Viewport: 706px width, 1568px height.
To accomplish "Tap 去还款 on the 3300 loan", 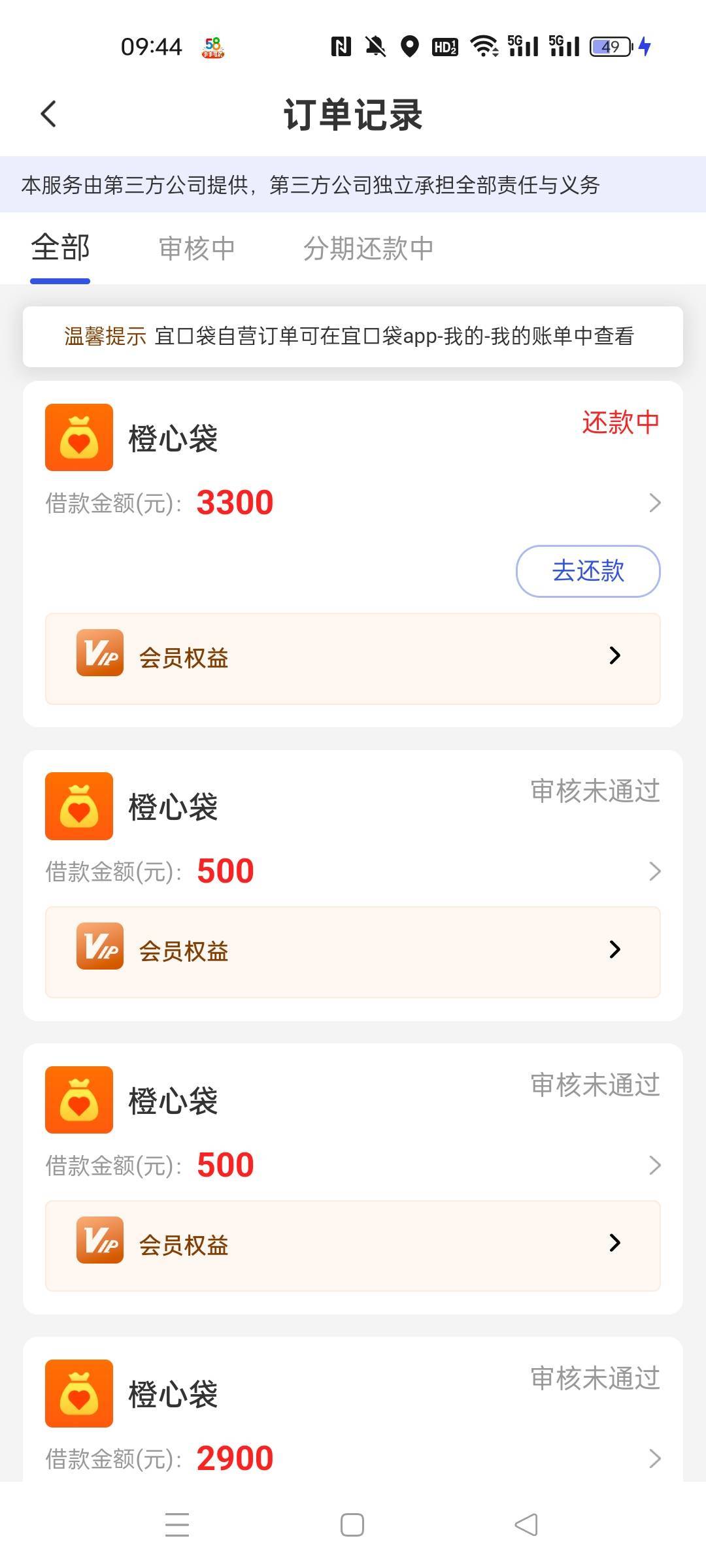I will [x=588, y=571].
